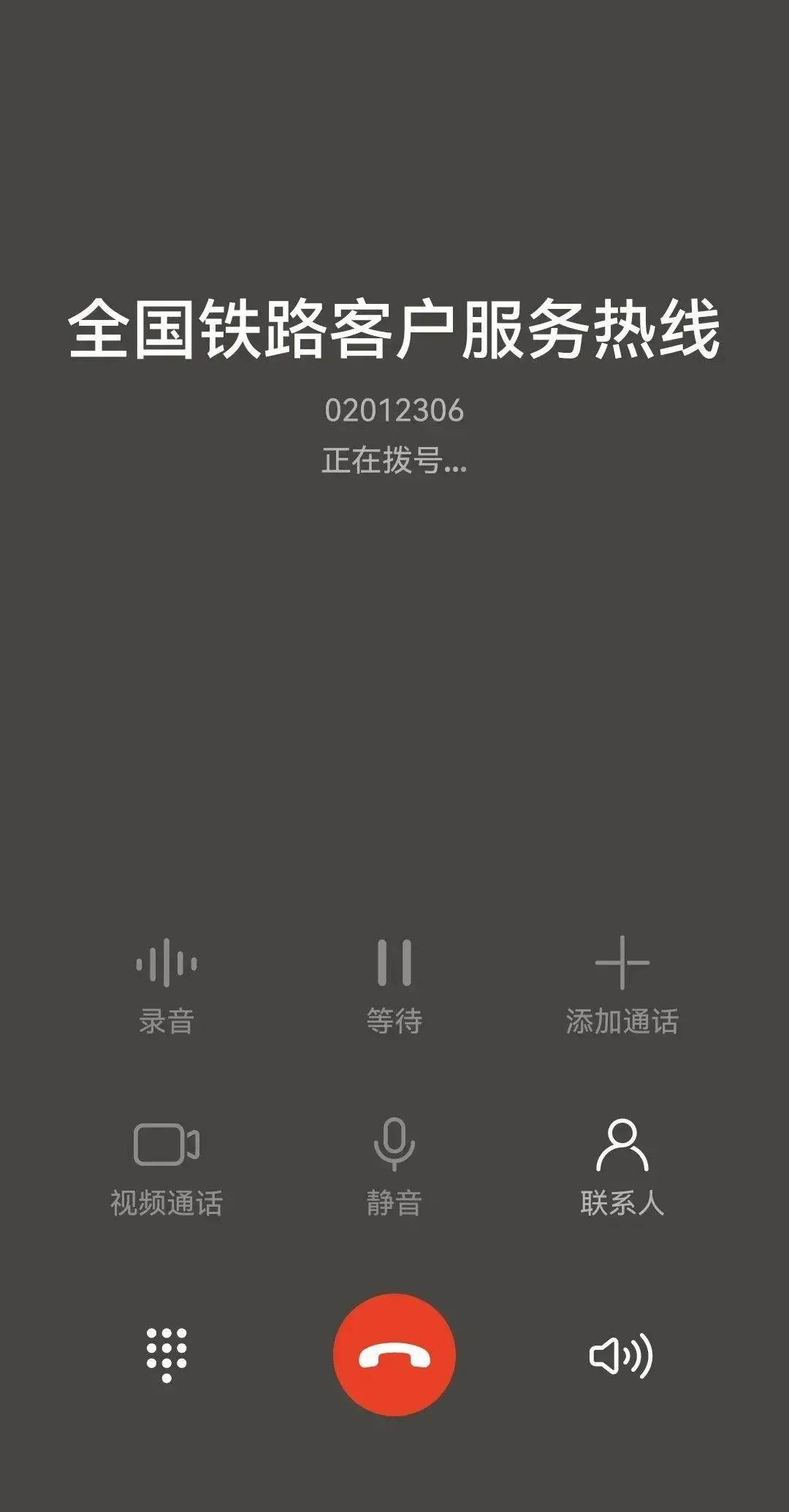Image resolution: width=789 pixels, height=1512 pixels.
Task: Start 录音 call recording
Action: (167, 982)
